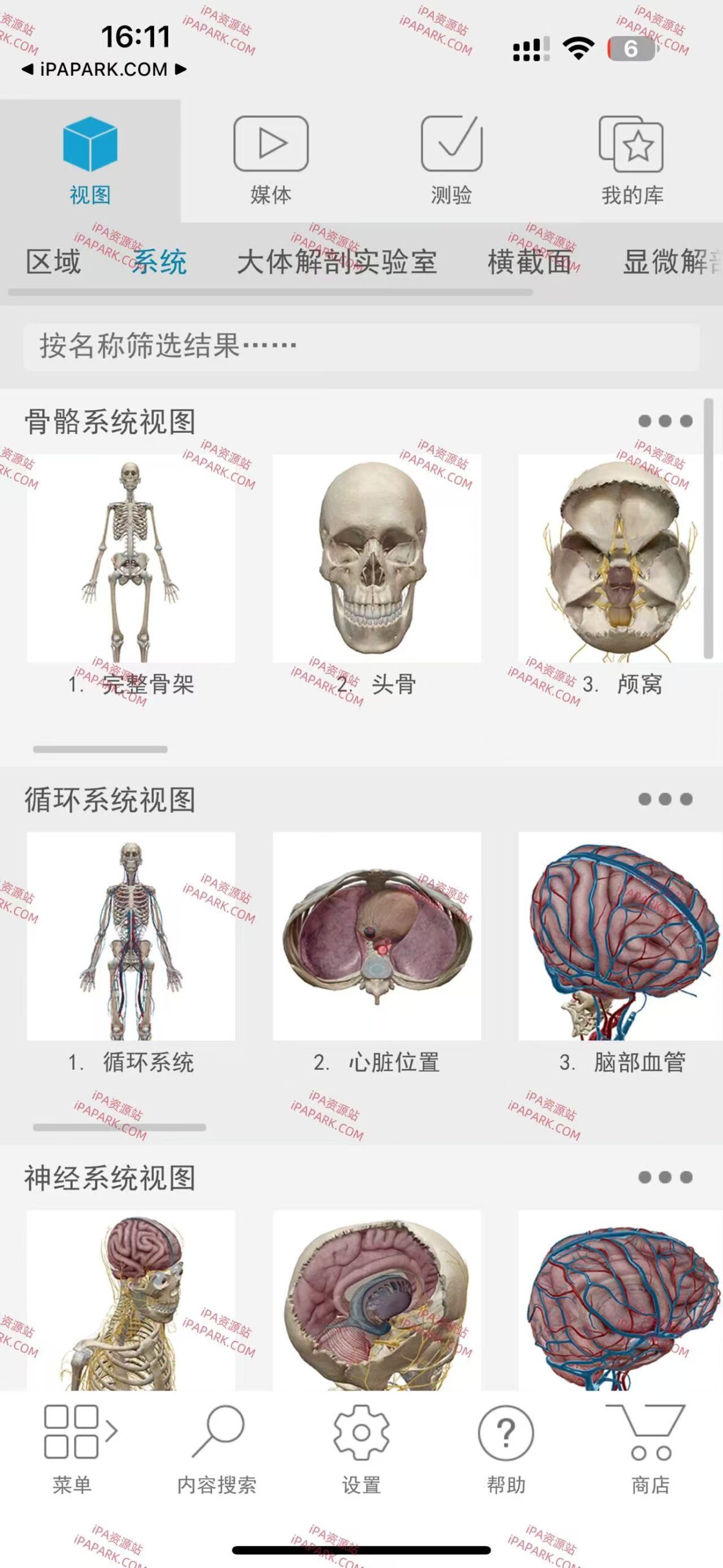The image size is (723, 1568).
Task: Select the 内容搜索 magnifier icon
Action: [217, 1432]
